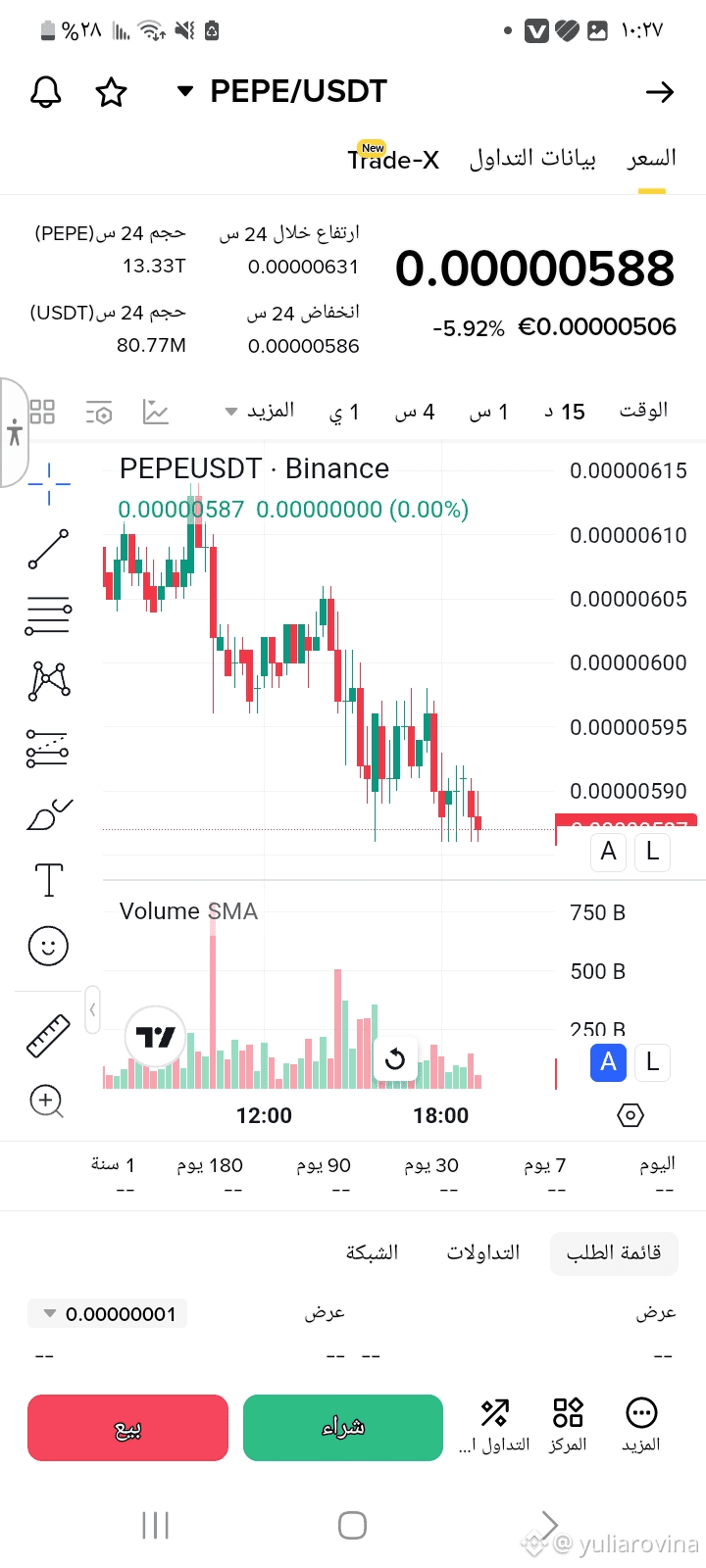
Task: Select the 4 س chart interval
Action: 415,413
